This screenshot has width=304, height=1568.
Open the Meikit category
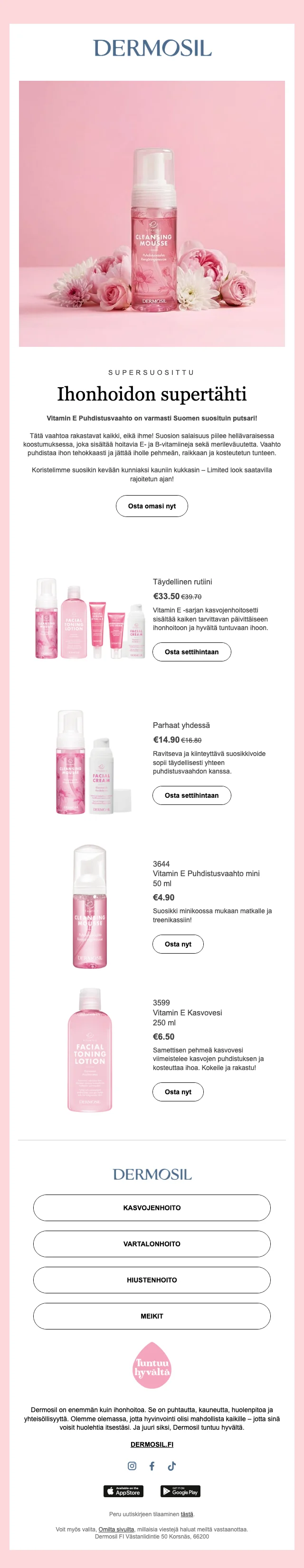click(x=152, y=1316)
